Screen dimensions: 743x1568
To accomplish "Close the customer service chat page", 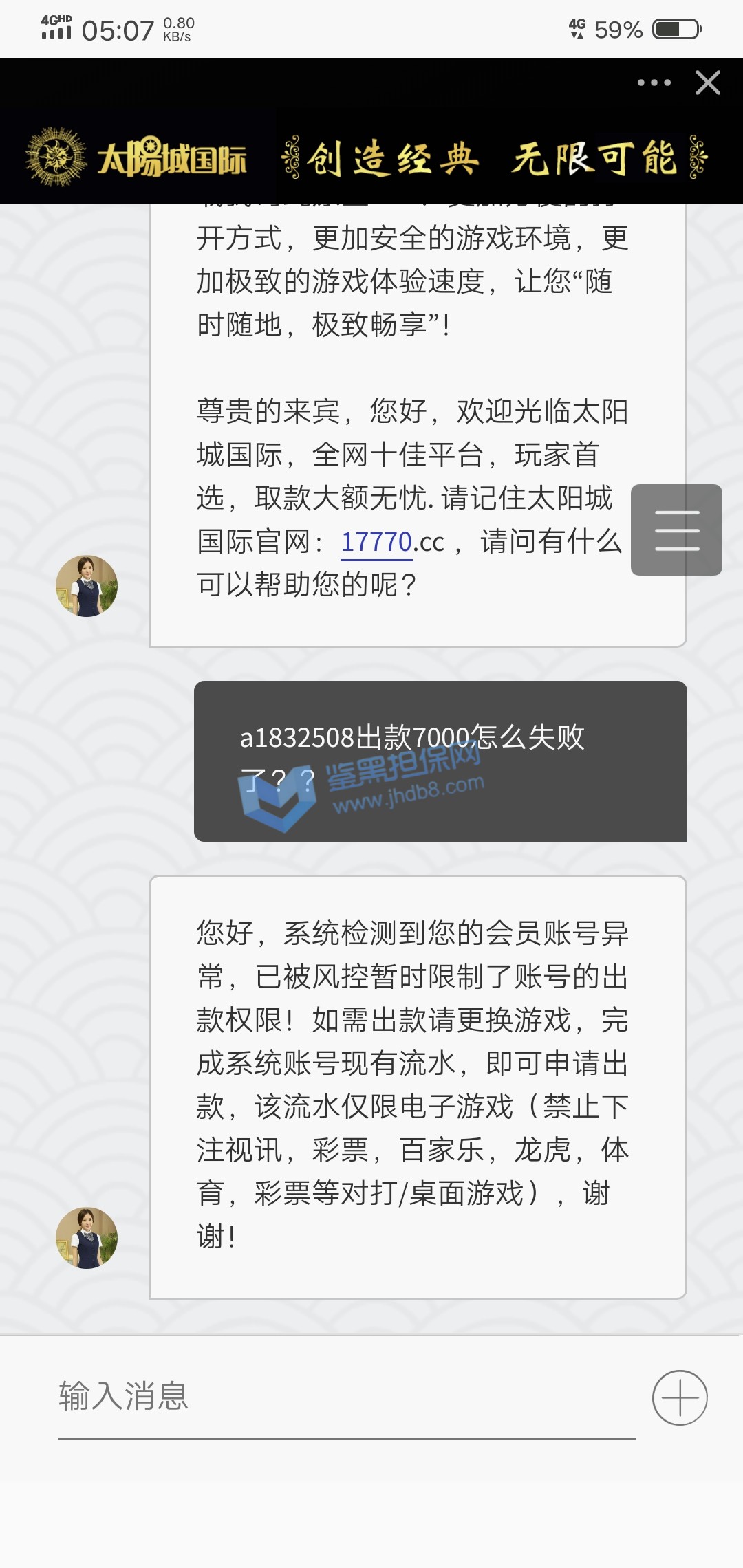I will (708, 83).
